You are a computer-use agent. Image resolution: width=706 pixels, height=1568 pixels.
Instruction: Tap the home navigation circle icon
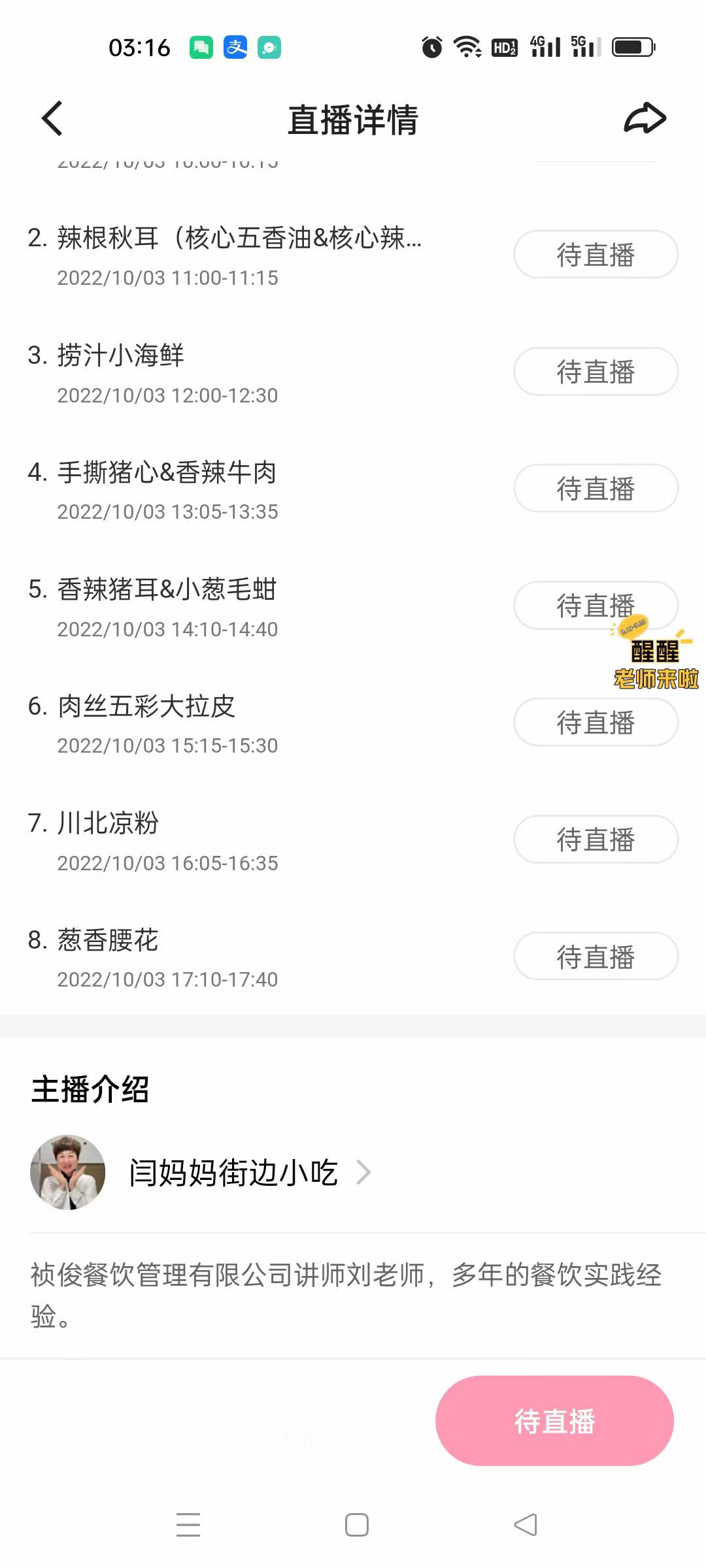(x=356, y=1525)
